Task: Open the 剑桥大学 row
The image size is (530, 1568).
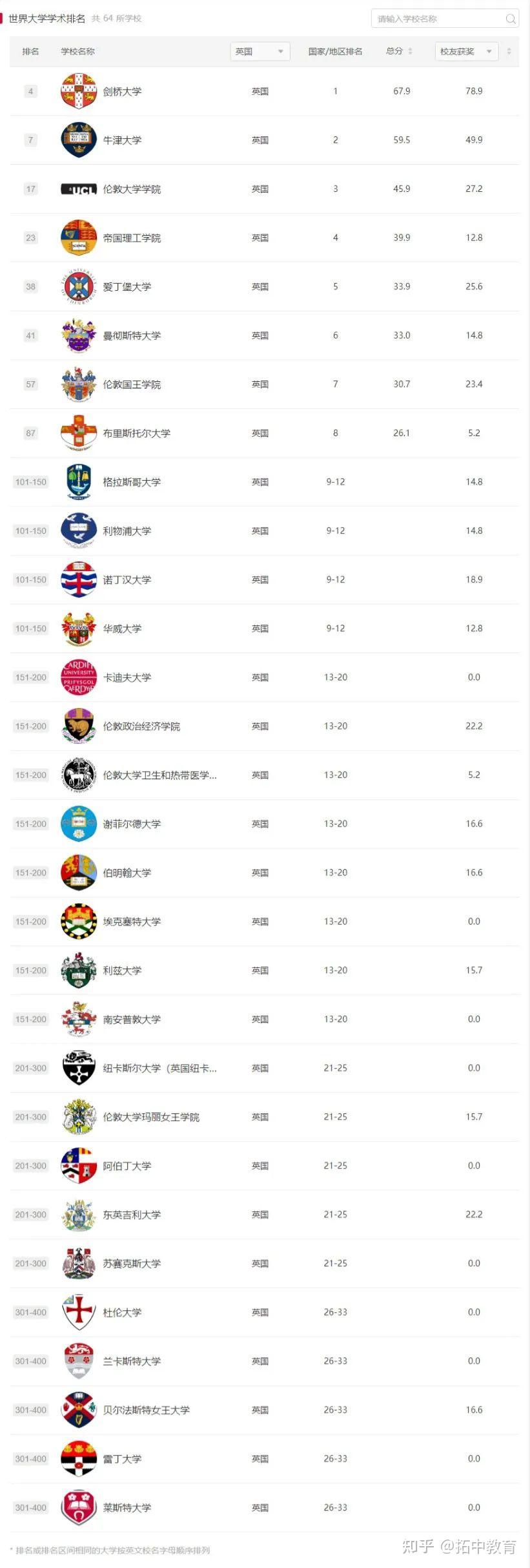Action: (122, 92)
